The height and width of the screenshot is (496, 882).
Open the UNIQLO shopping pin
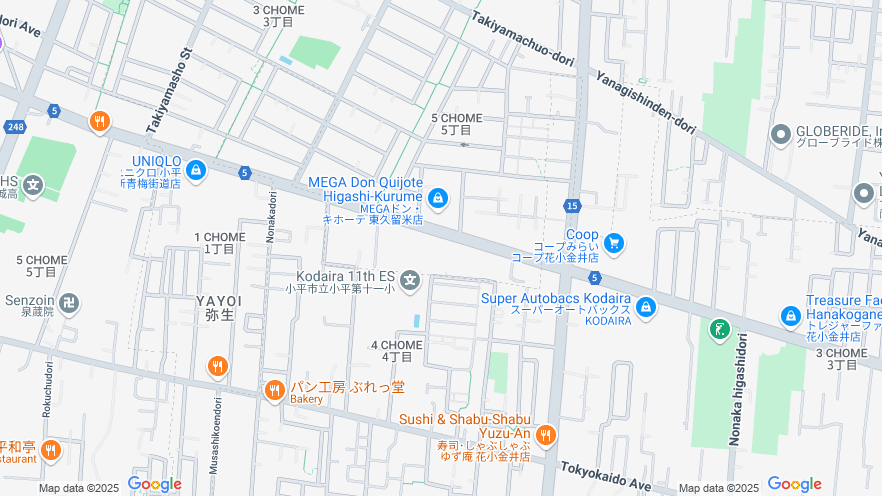tap(195, 170)
